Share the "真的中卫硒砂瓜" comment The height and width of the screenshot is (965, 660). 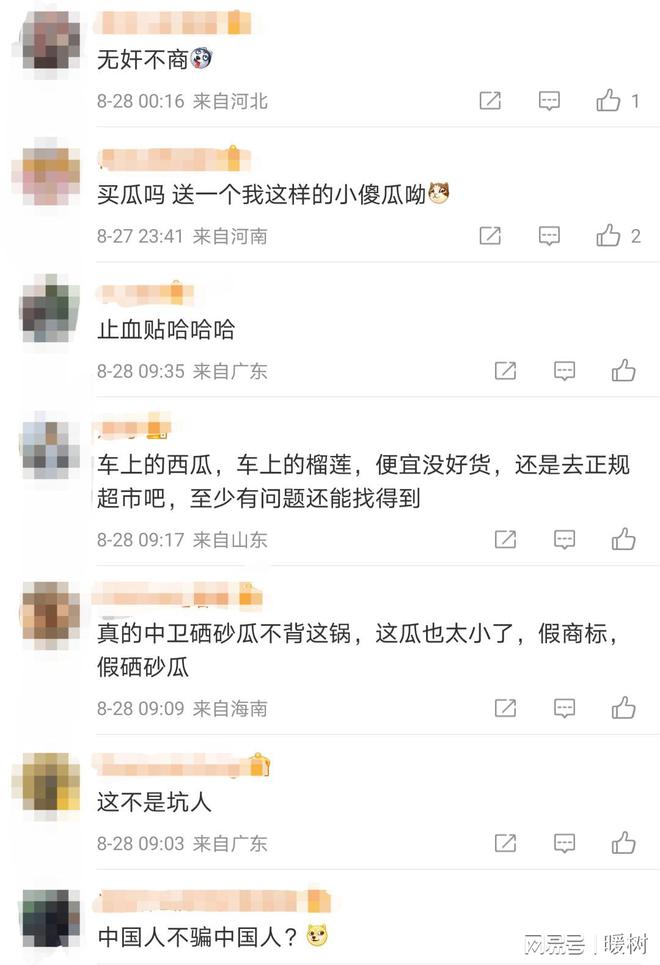[x=506, y=708]
